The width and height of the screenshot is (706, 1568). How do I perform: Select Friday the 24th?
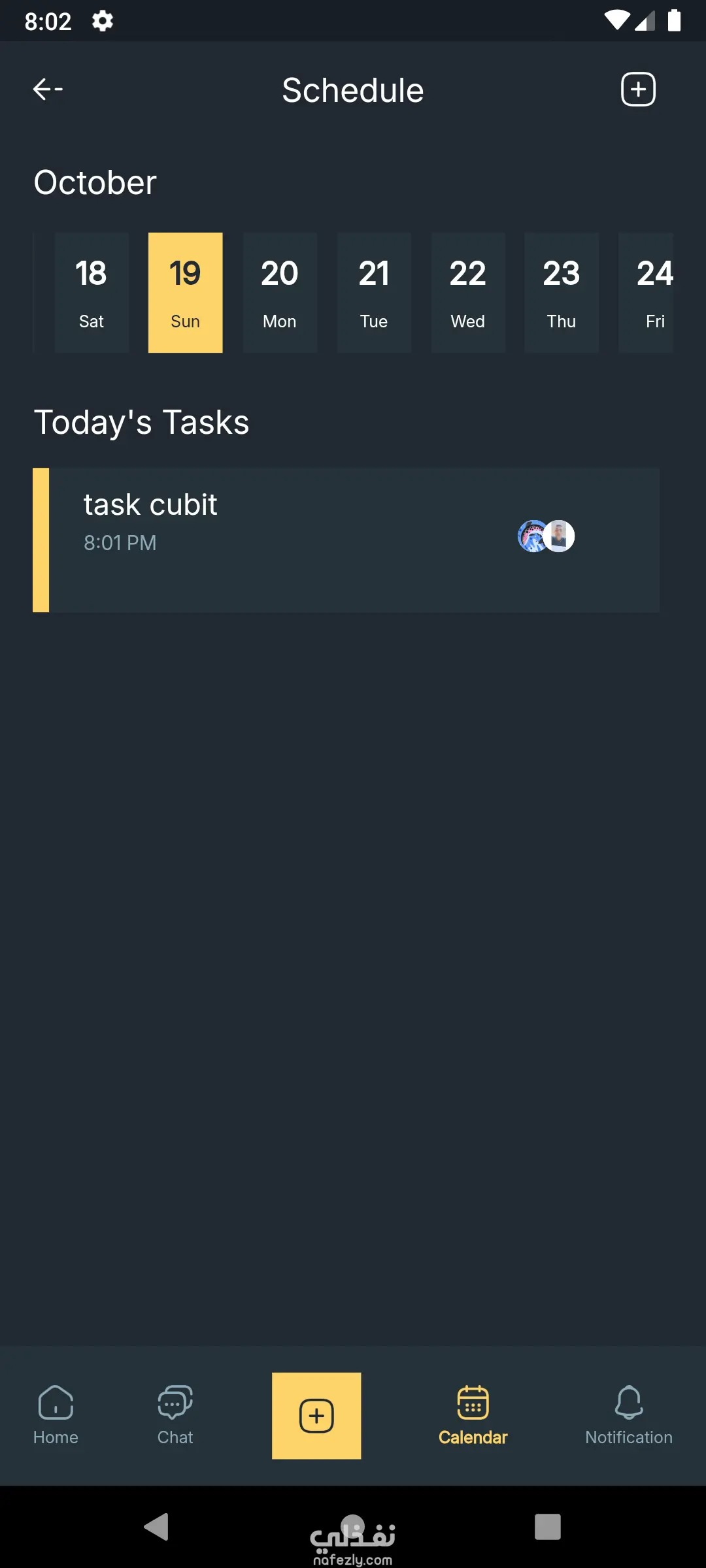point(647,293)
